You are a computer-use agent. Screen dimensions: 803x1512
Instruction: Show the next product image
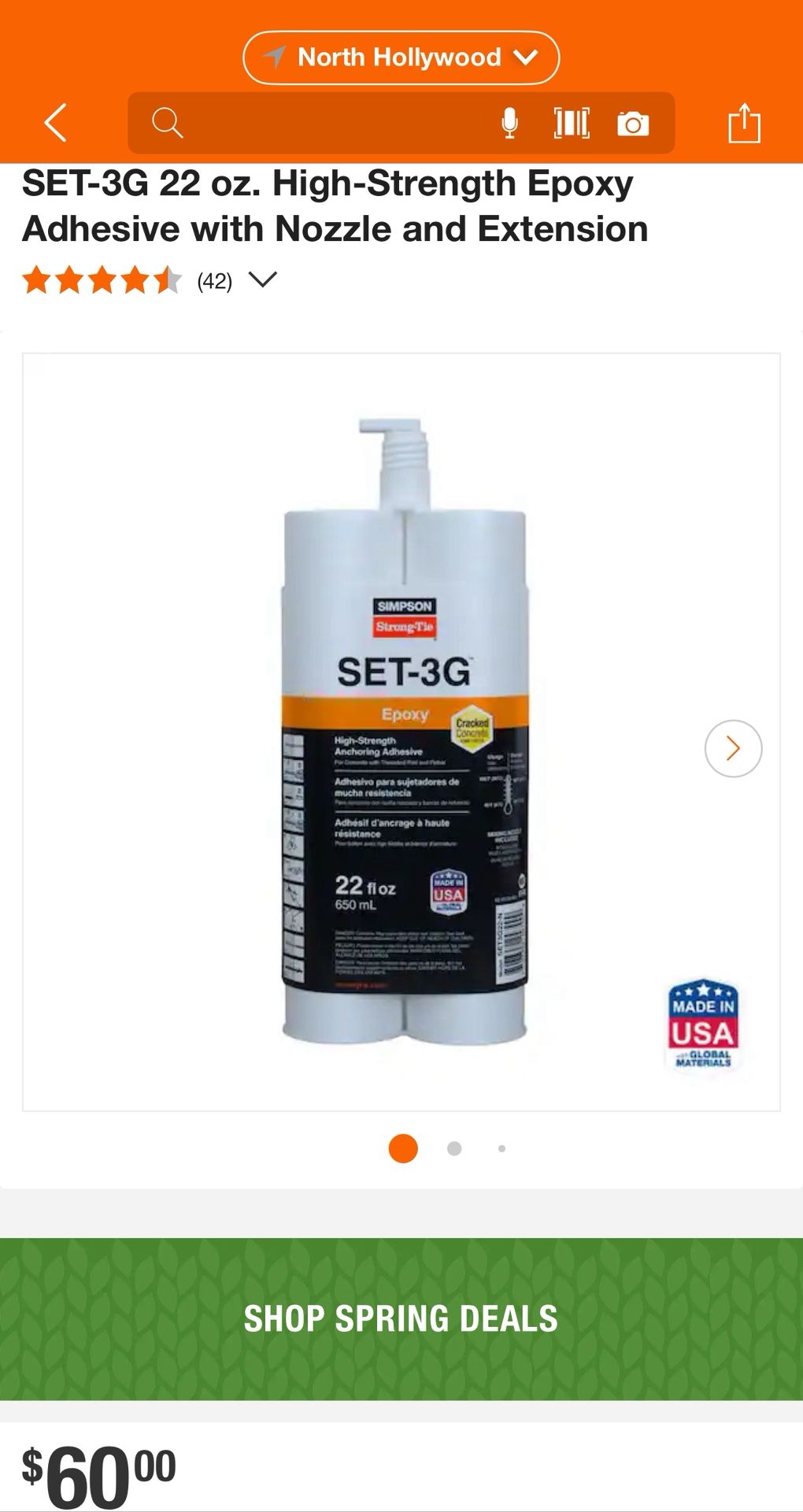[733, 748]
